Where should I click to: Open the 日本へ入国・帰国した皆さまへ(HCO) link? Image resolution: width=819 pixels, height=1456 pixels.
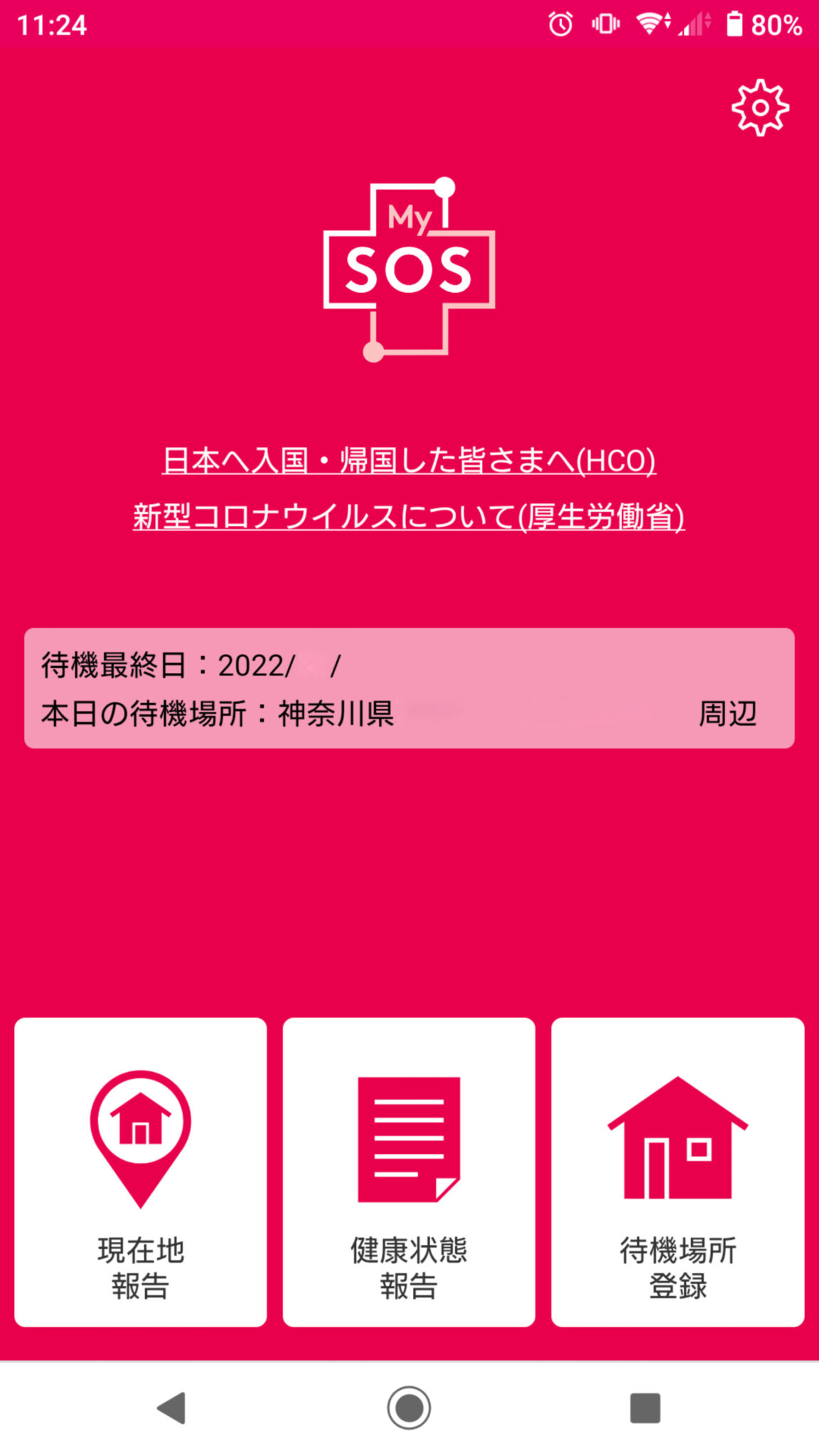coord(409,461)
